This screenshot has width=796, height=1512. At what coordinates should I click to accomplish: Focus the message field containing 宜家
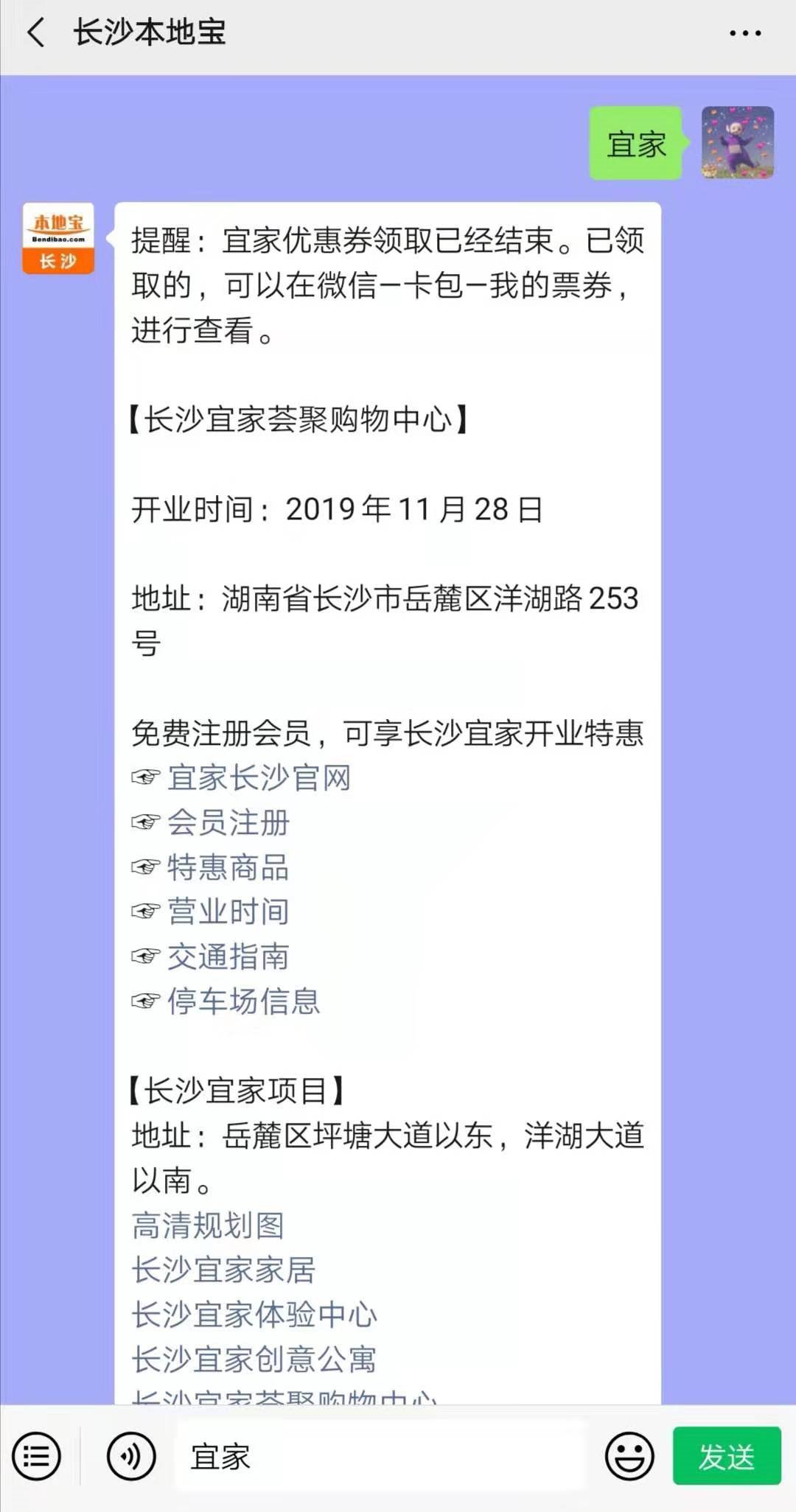(380, 1456)
